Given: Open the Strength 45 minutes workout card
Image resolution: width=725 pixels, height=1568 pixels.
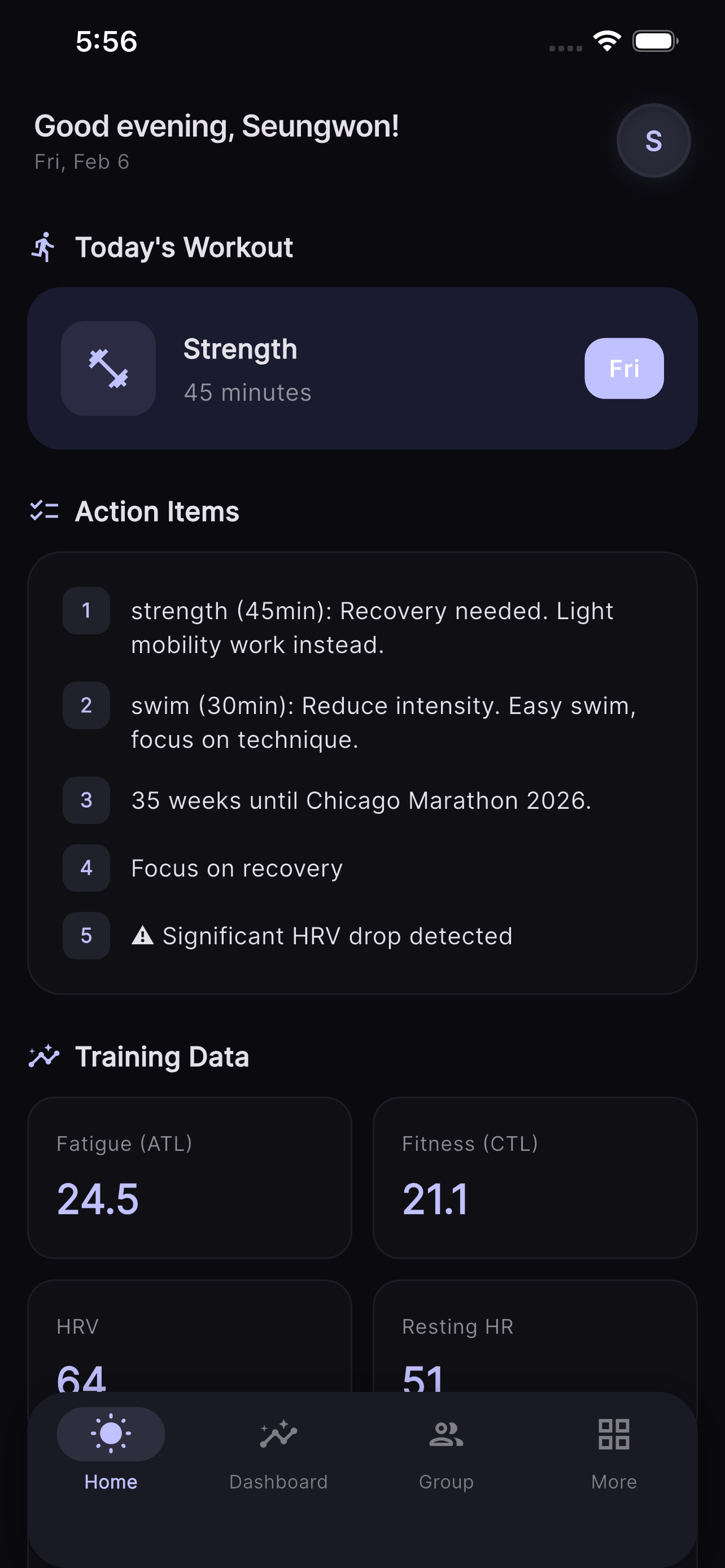Looking at the screenshot, I should pyautogui.click(x=362, y=367).
